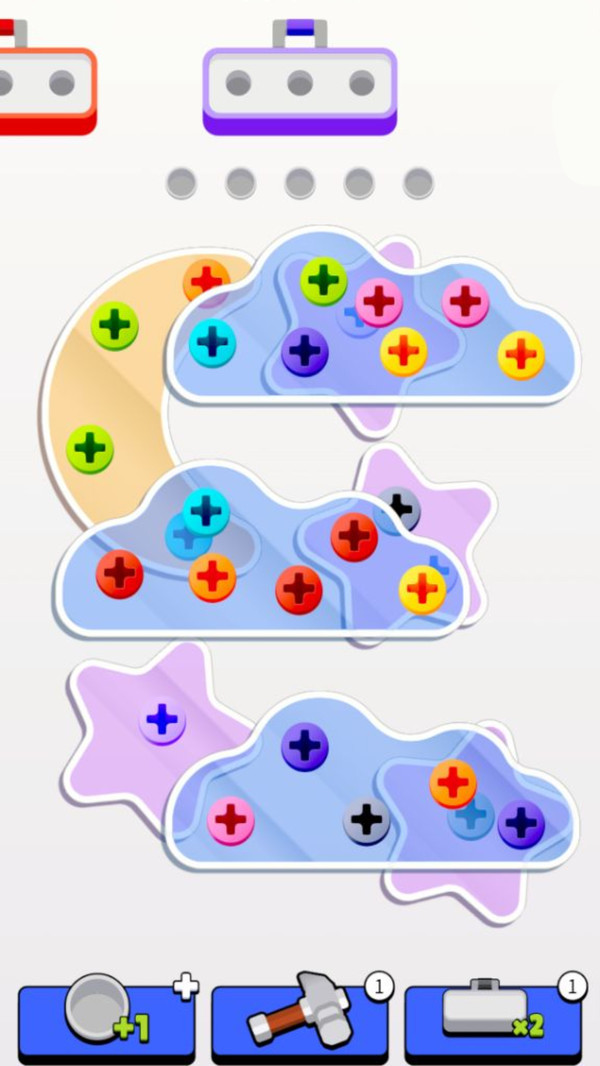Image resolution: width=600 pixels, height=1066 pixels.
Task: Use the extra hole +1 booster
Action: [x=106, y=1020]
